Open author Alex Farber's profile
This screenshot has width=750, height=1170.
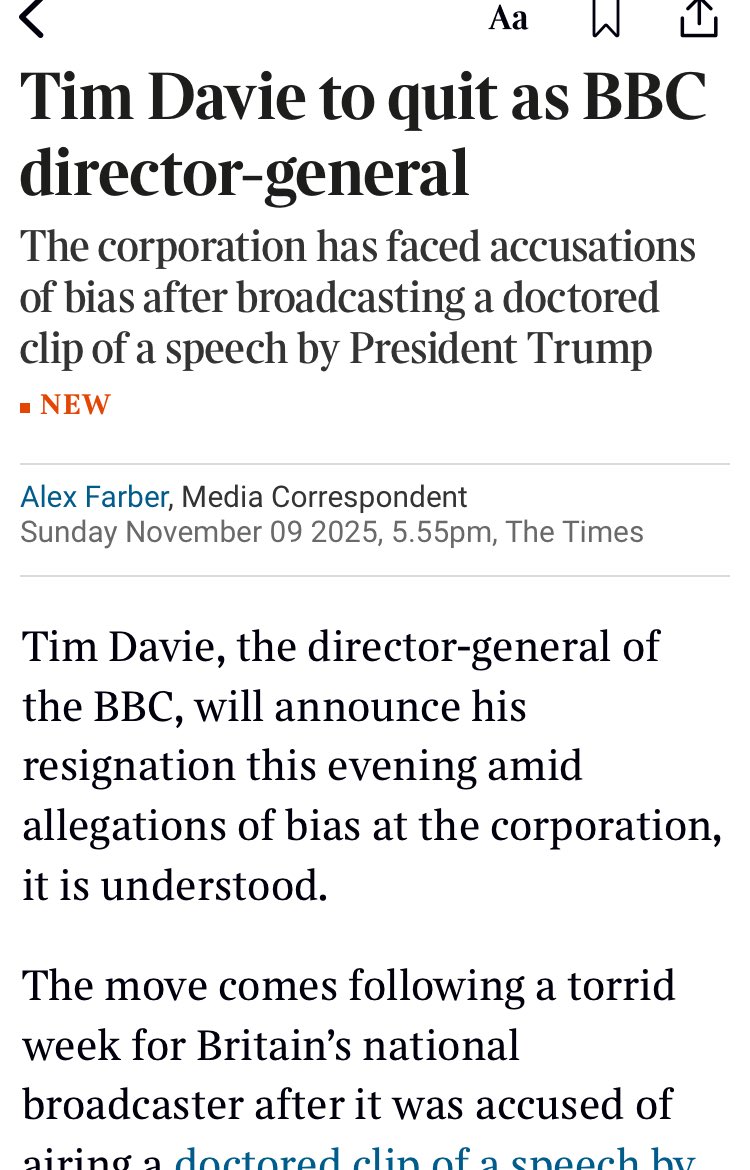coord(94,496)
